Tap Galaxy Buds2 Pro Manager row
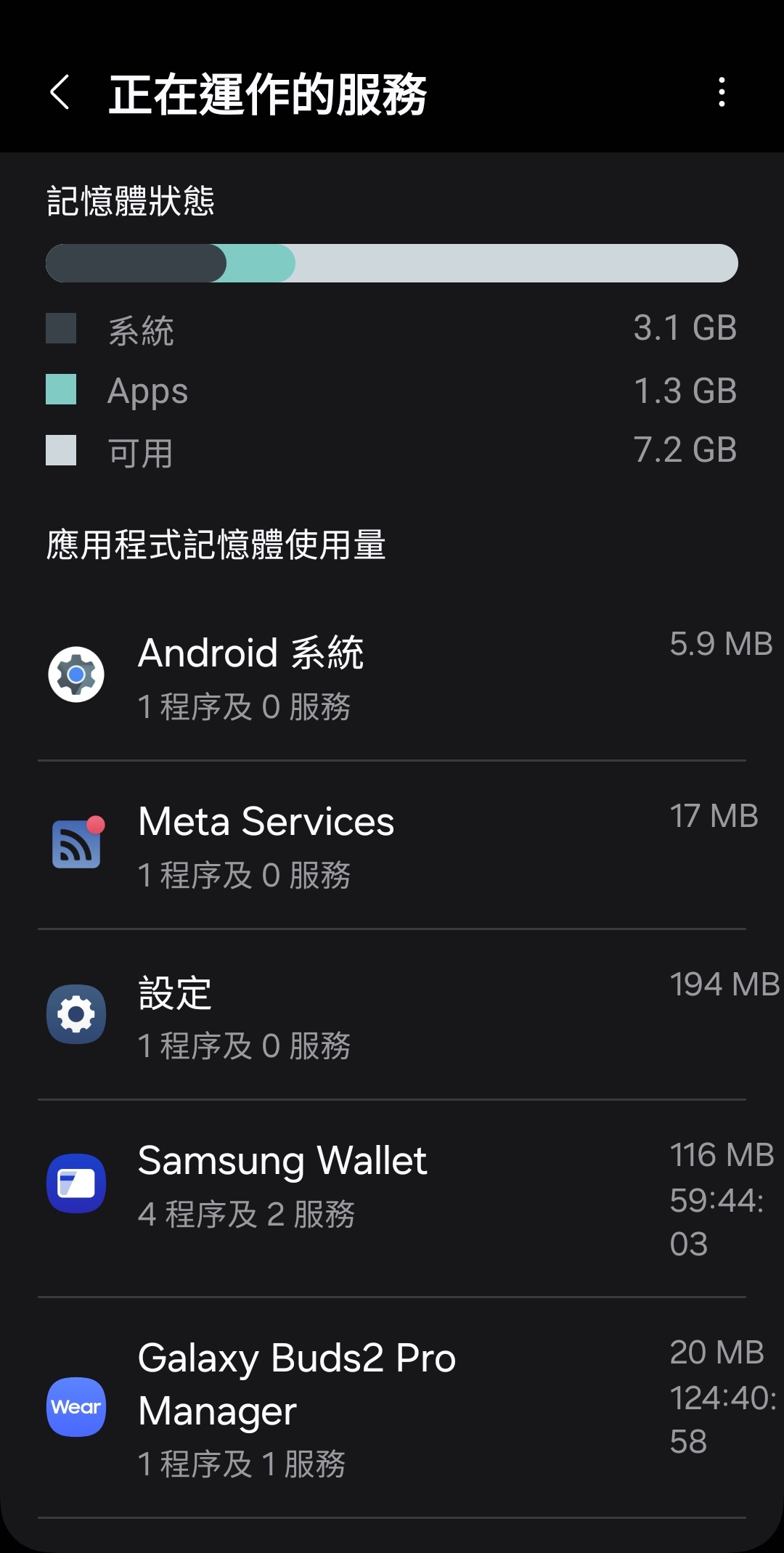784x1553 pixels. (392, 1408)
